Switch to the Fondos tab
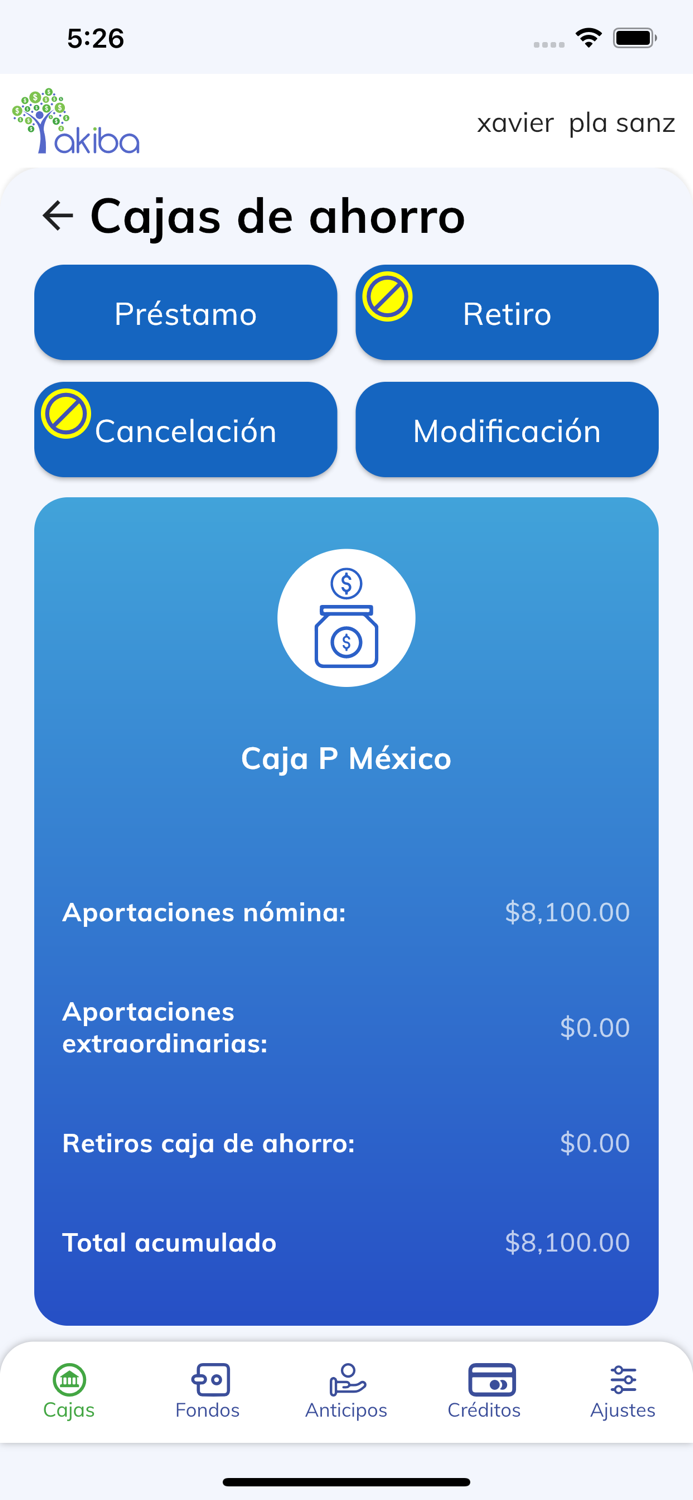 click(x=208, y=1392)
